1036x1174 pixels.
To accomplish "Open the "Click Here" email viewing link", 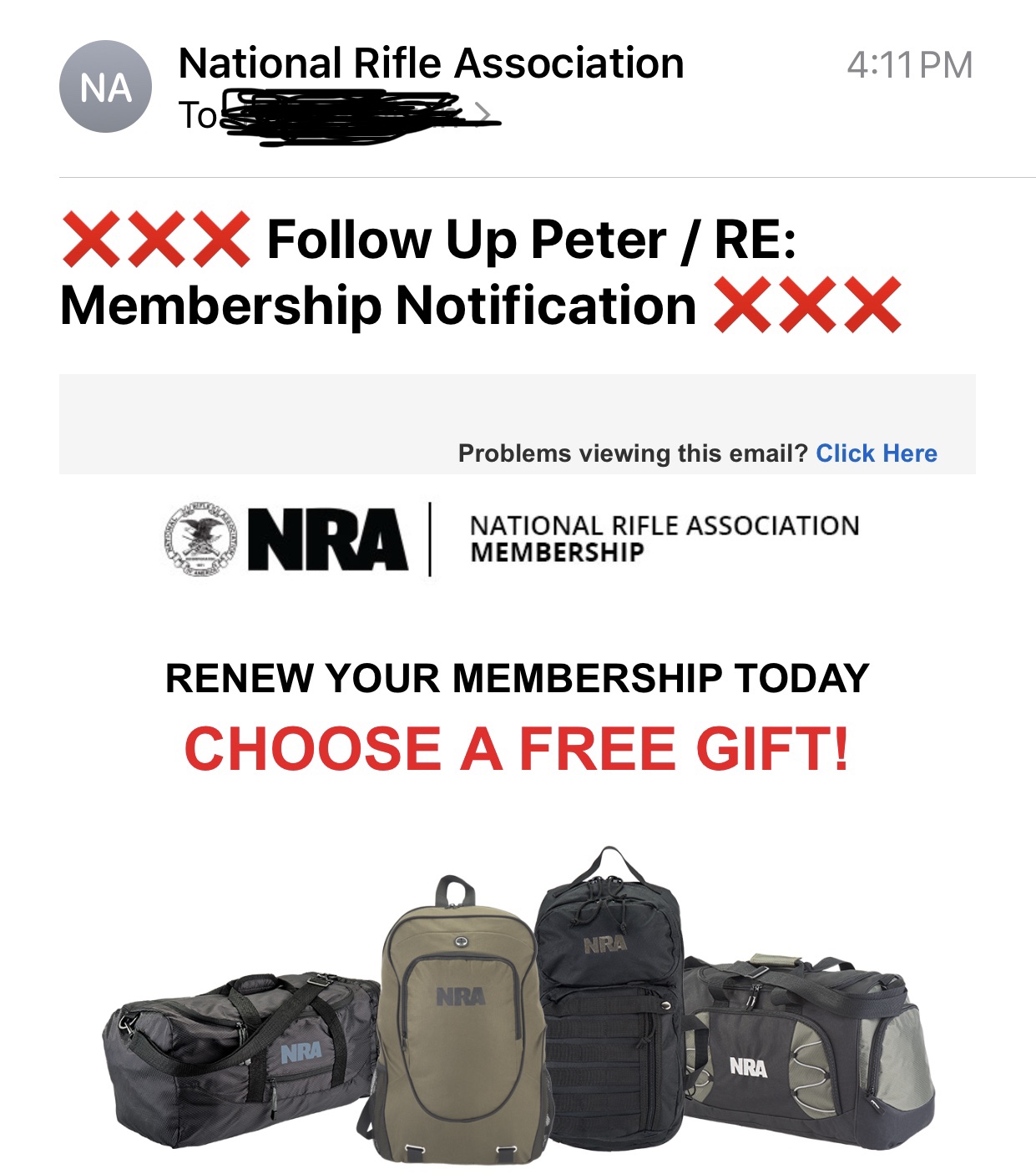I will (x=876, y=453).
